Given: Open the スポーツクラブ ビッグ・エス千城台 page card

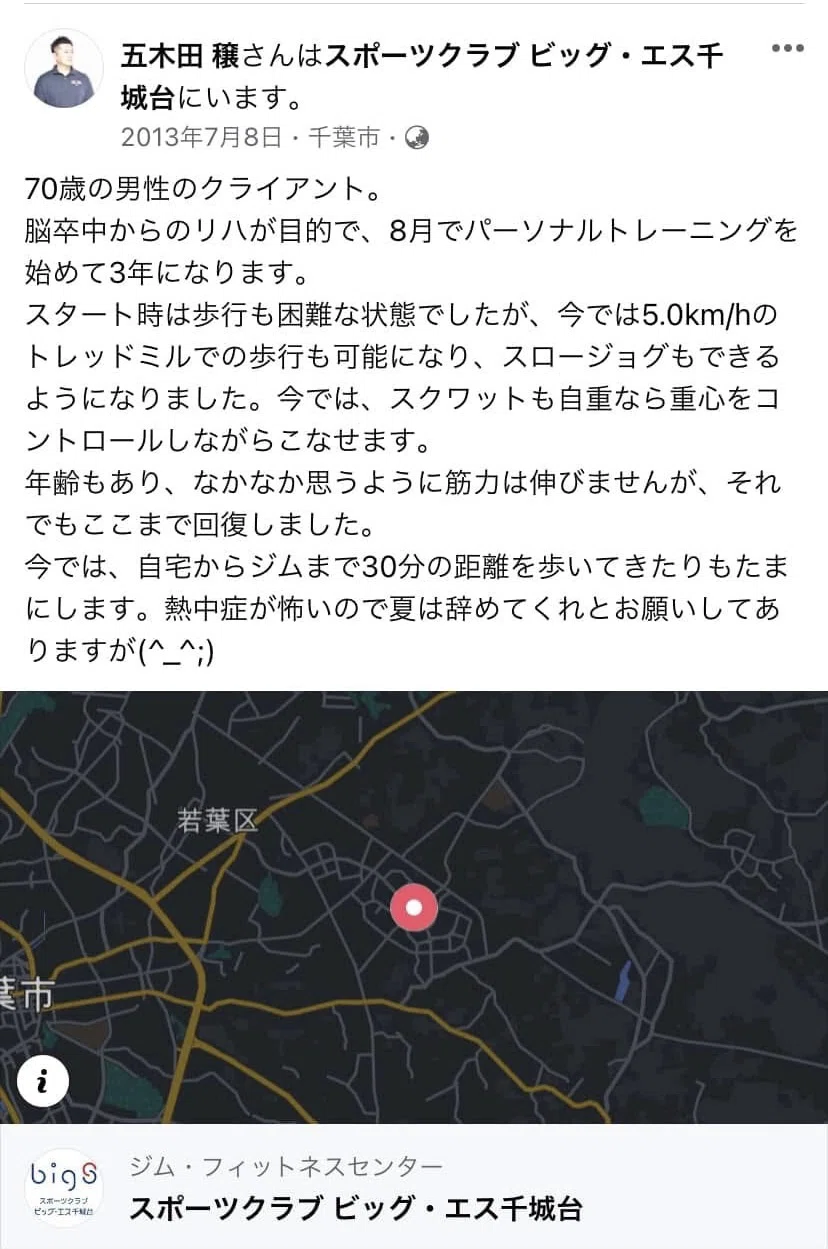Looking at the screenshot, I should [414, 1187].
